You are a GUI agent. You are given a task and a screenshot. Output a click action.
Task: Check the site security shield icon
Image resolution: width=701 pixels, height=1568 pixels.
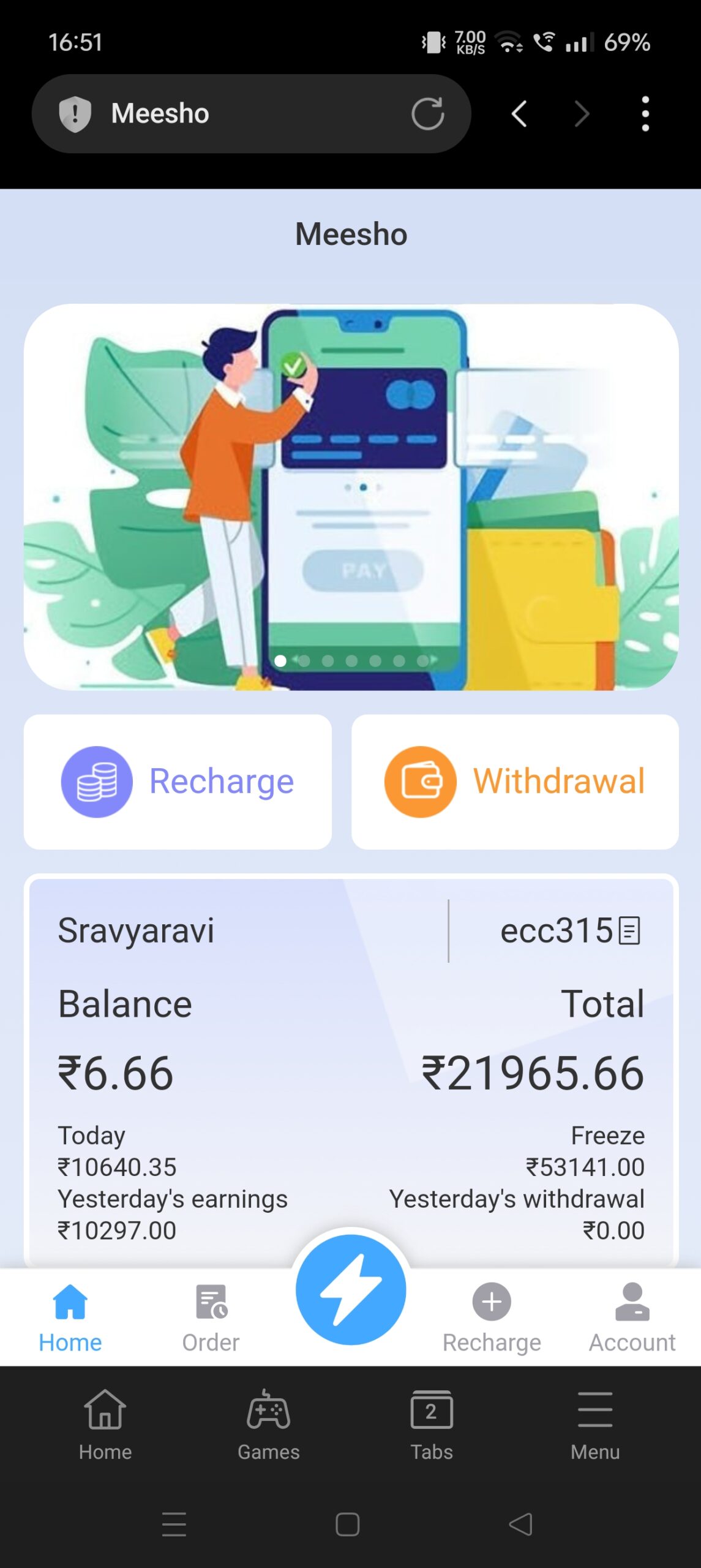(x=75, y=114)
